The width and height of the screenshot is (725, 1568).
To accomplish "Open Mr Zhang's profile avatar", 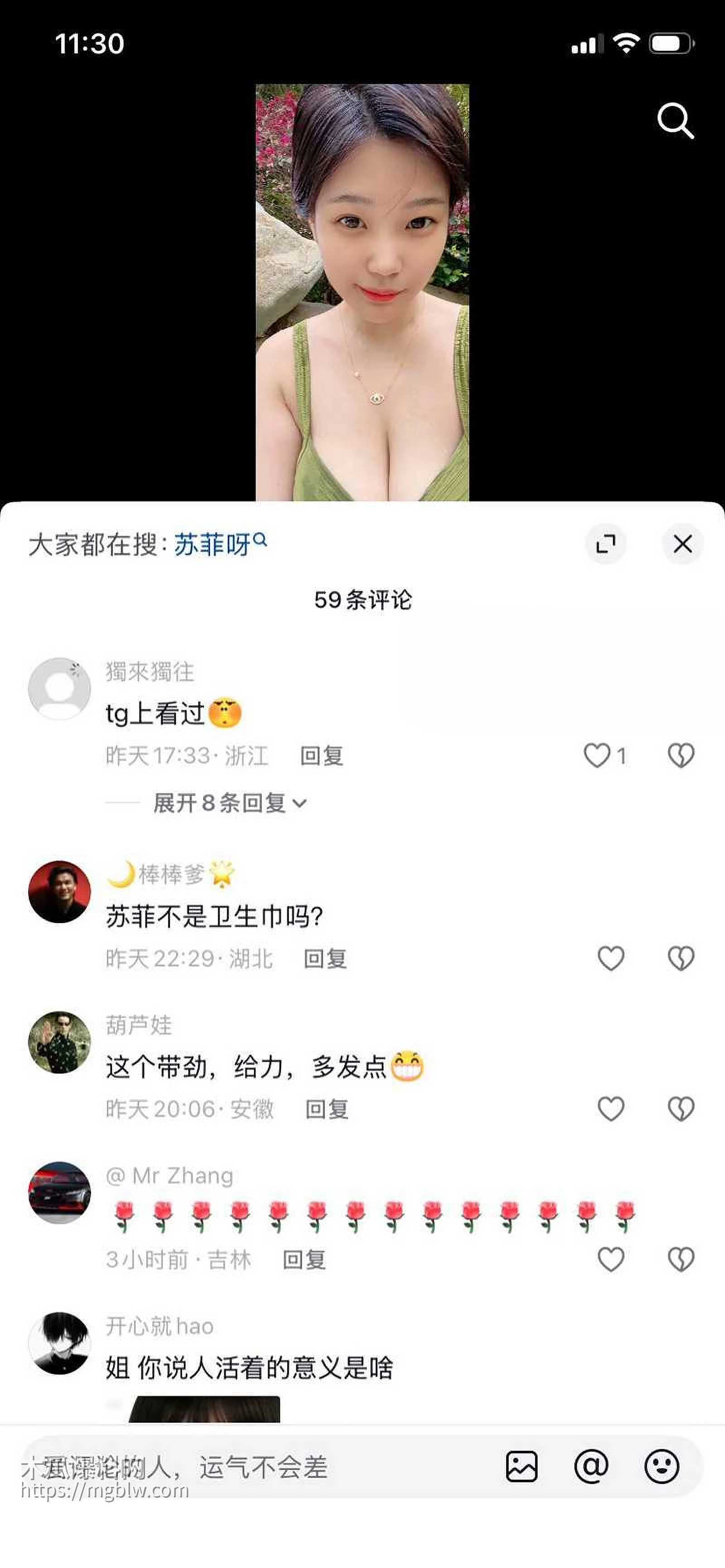I will (x=59, y=1193).
